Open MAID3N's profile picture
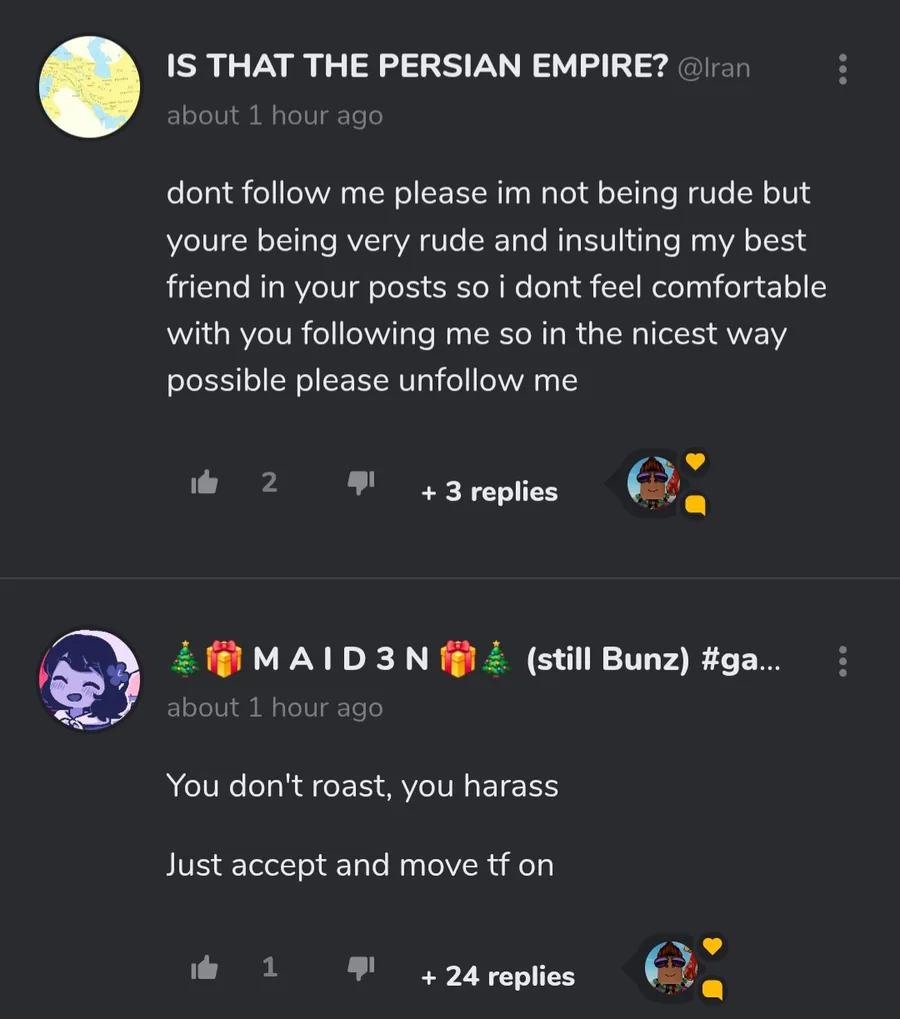This screenshot has width=900, height=1019. pyautogui.click(x=90, y=680)
